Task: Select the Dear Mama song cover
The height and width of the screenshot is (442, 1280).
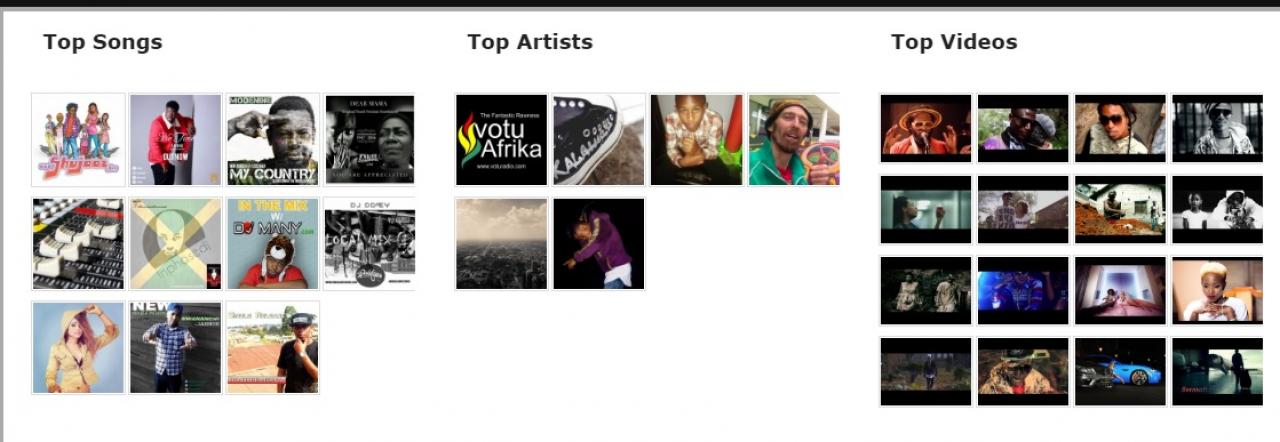Action: [x=370, y=140]
